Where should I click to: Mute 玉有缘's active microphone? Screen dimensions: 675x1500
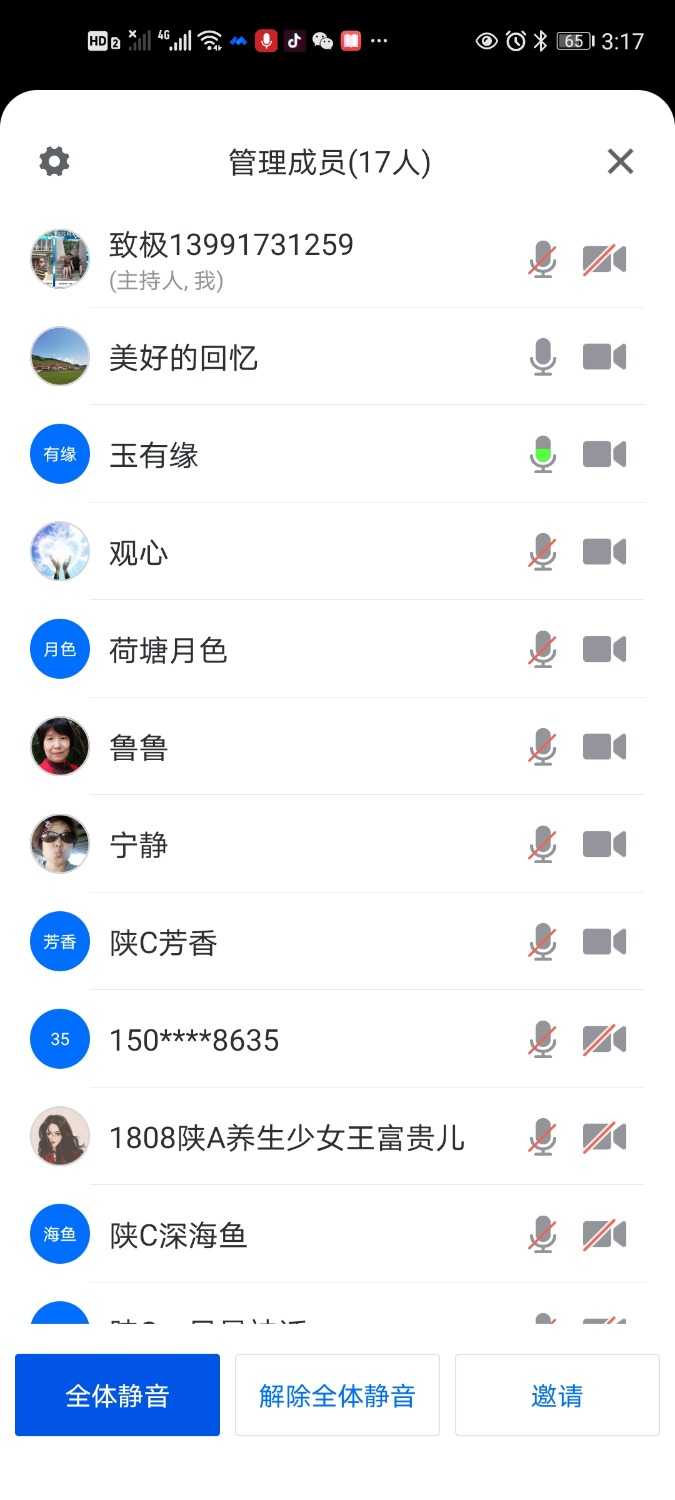click(x=542, y=455)
